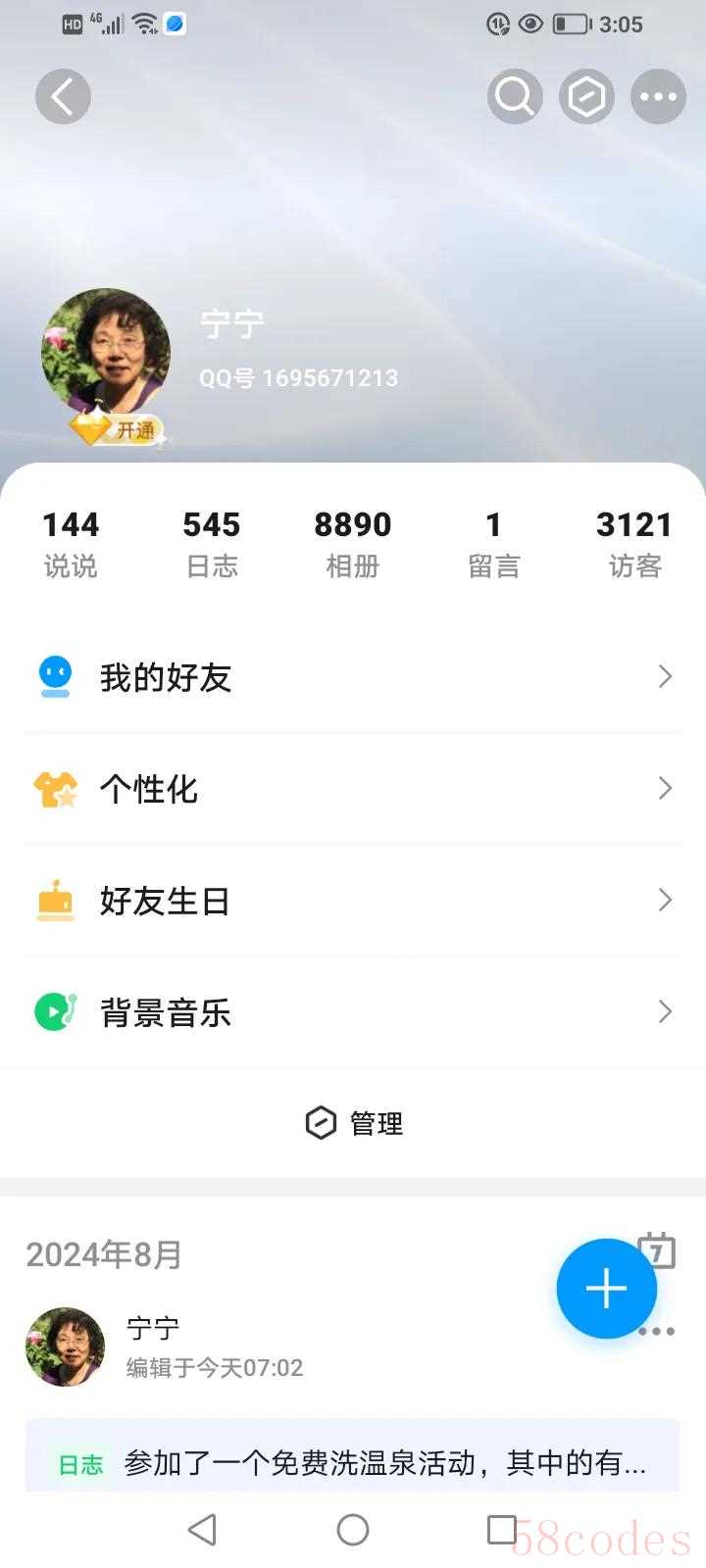Screen dimensions: 706x1568
Task: Open the calendar icon beside 2024年8月
Action: tap(658, 1249)
